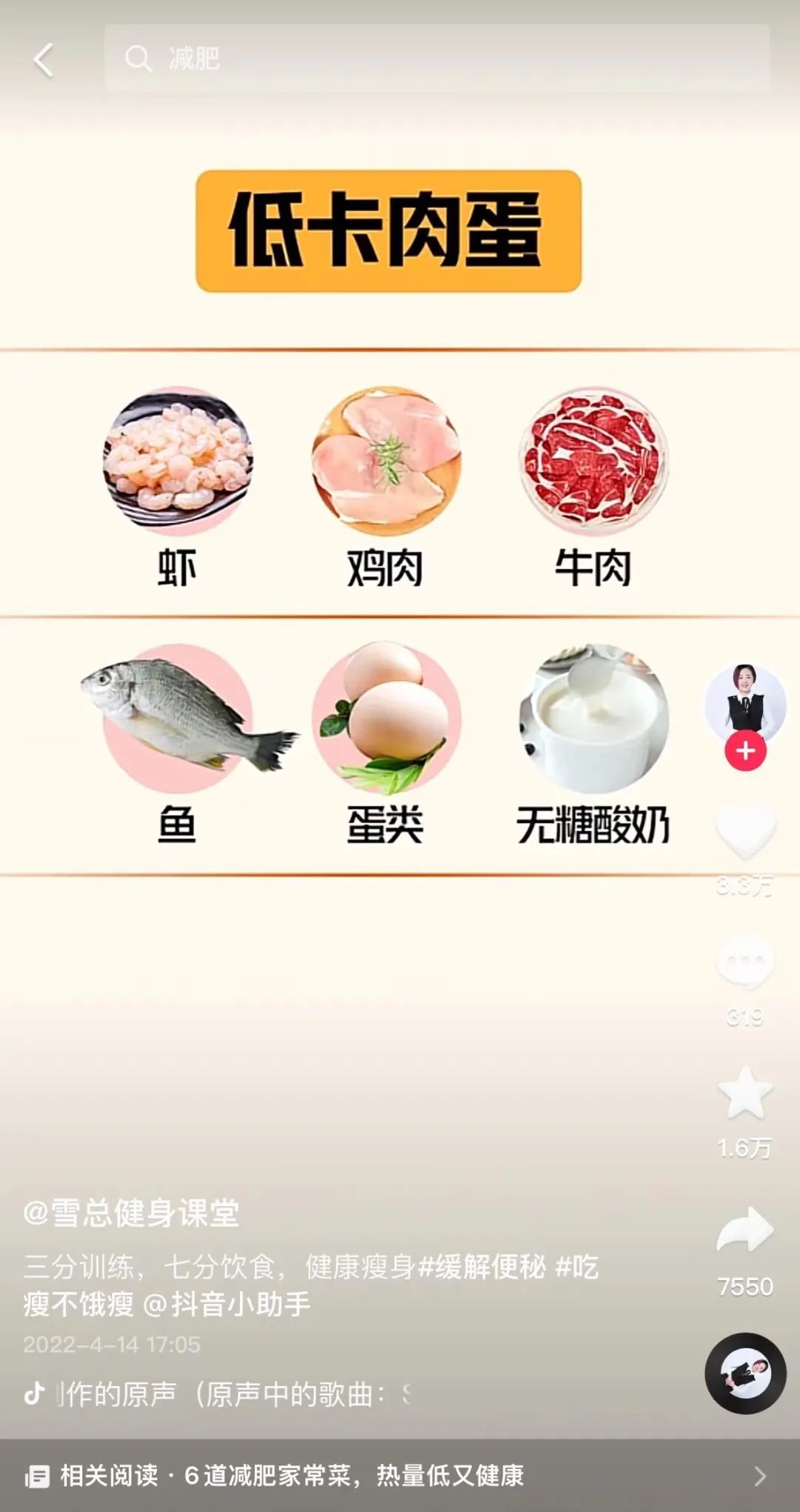Go back using the top-left arrow
The image size is (800, 1512).
coord(44,59)
